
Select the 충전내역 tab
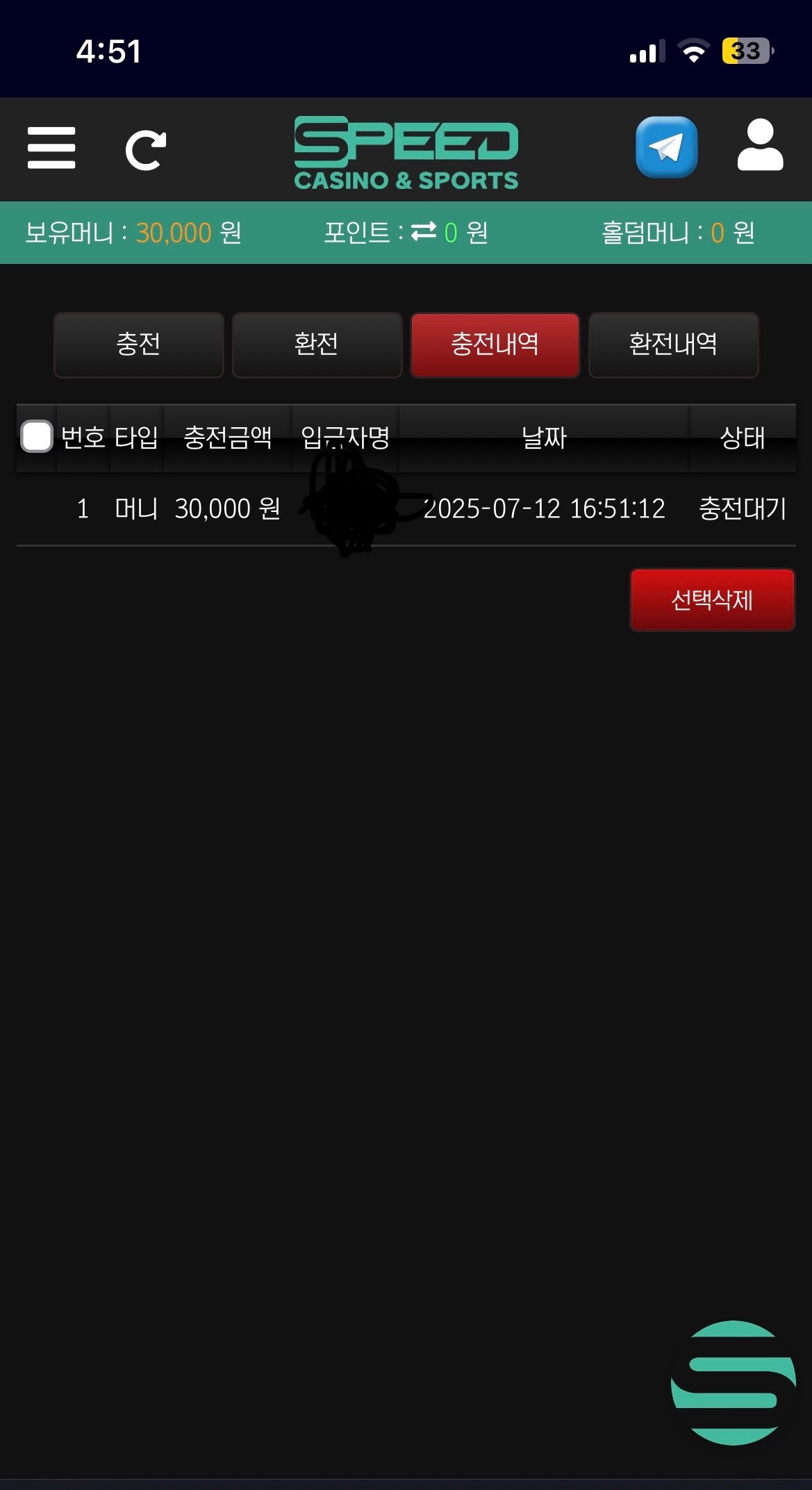point(495,345)
